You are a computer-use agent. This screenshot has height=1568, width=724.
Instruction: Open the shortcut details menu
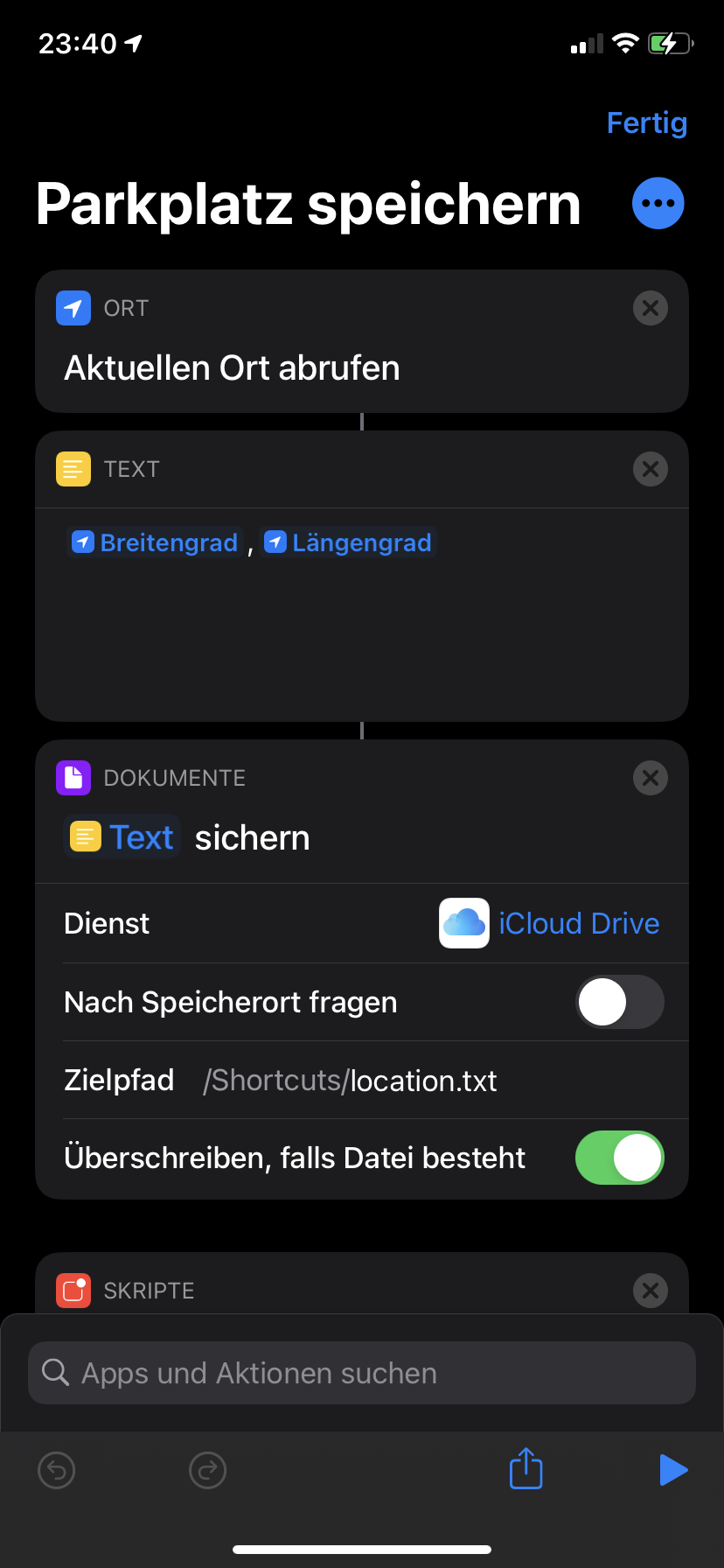click(658, 203)
